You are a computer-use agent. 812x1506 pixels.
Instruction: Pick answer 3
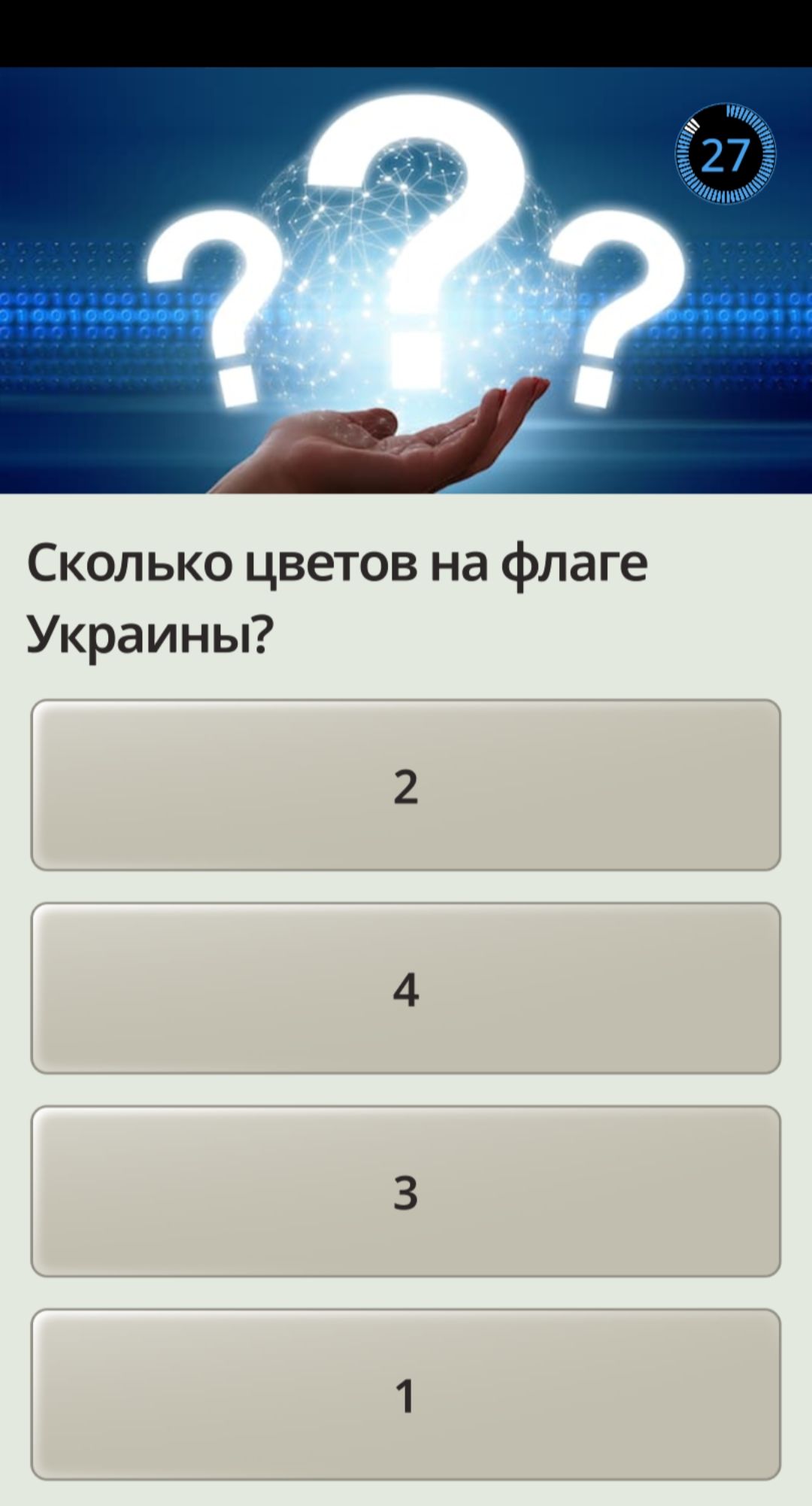[x=405, y=1192]
